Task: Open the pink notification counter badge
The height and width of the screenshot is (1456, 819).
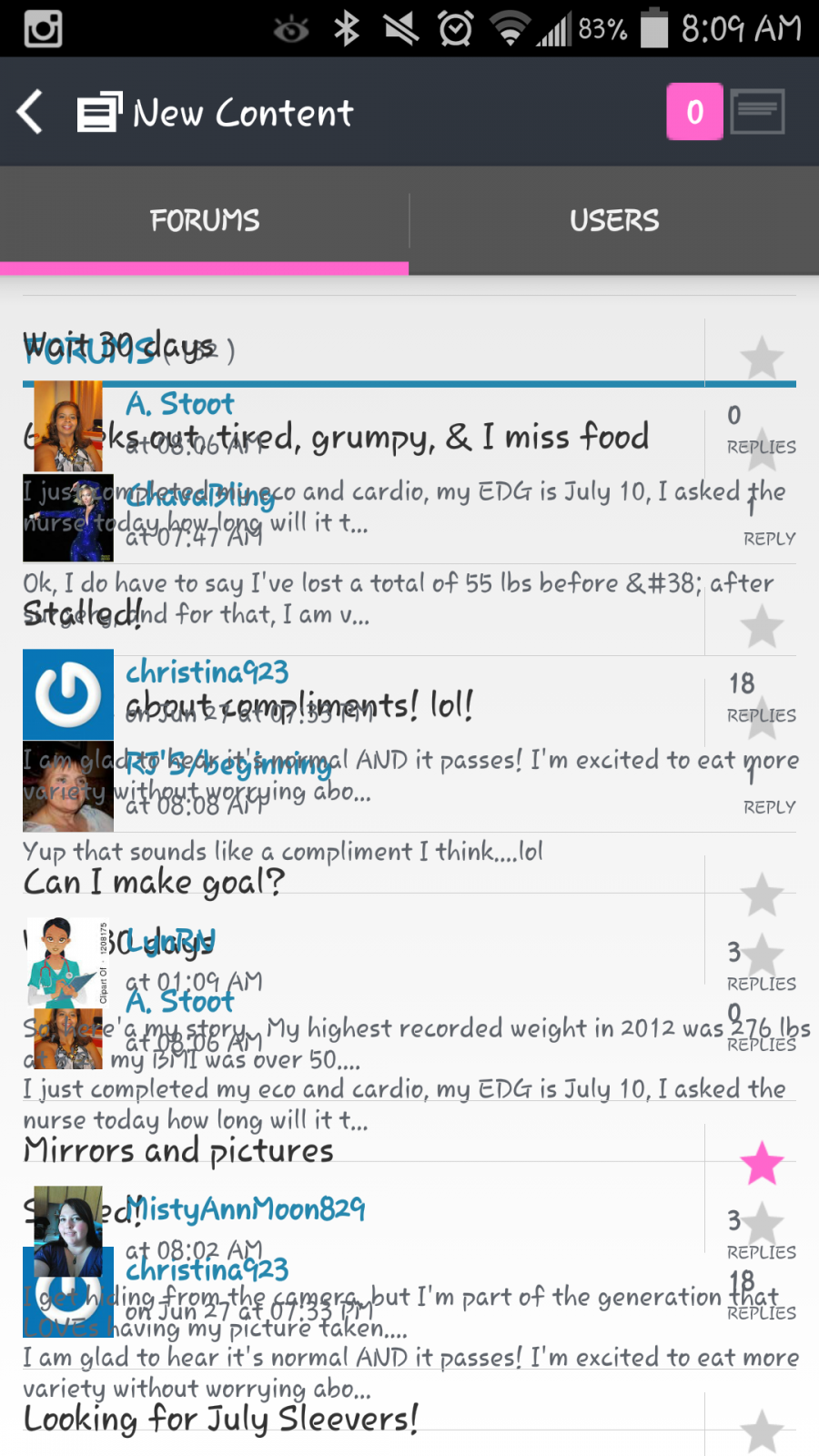Action: coord(695,112)
